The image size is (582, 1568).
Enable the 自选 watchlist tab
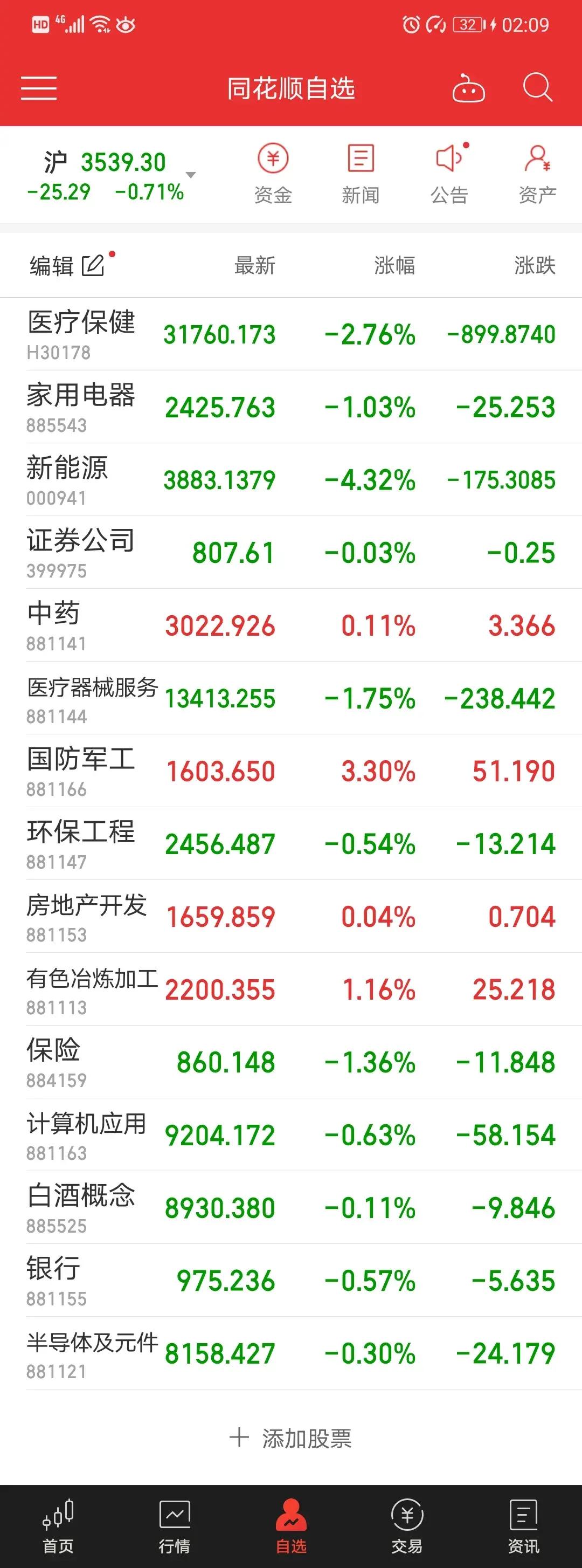pyautogui.click(x=290, y=1528)
